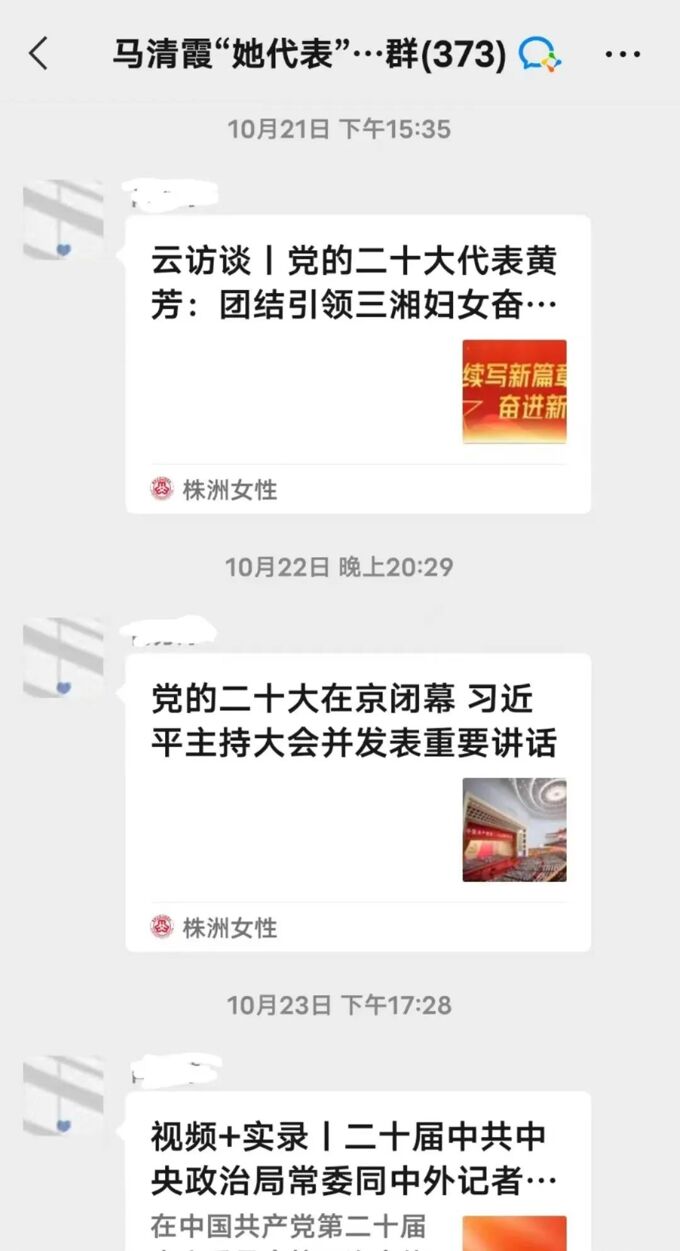Tap the sender avatar on the 10月22日 message
Viewport: 680px width, 1251px height.
click(x=63, y=658)
